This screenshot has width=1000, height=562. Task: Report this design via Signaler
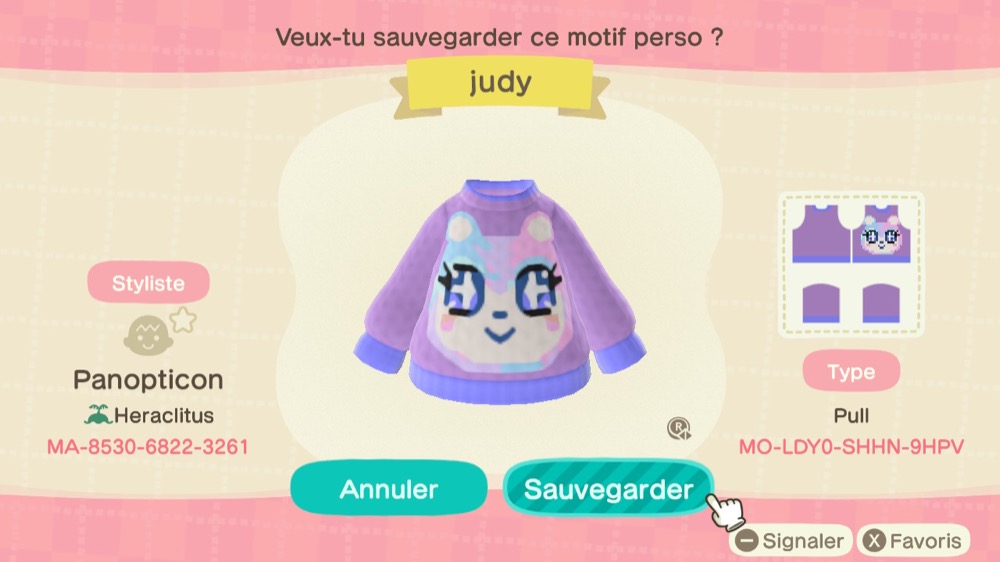pos(790,542)
